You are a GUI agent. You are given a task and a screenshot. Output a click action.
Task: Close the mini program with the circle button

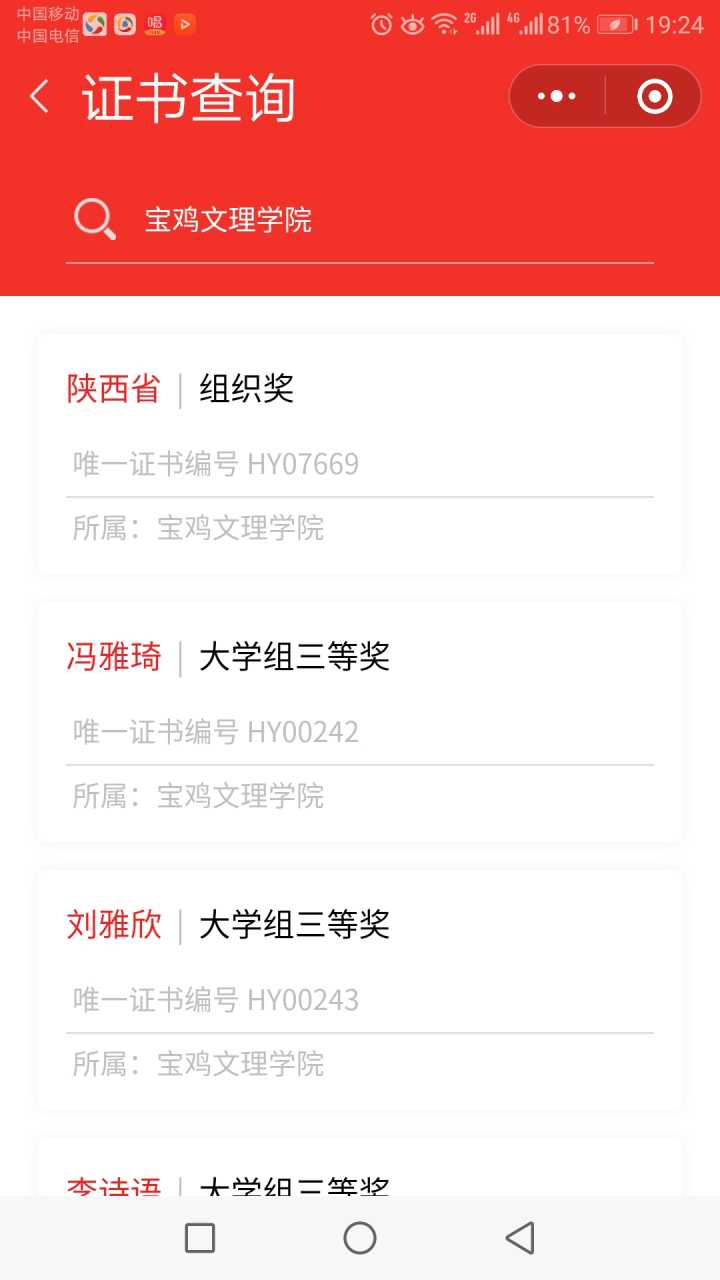tap(653, 96)
